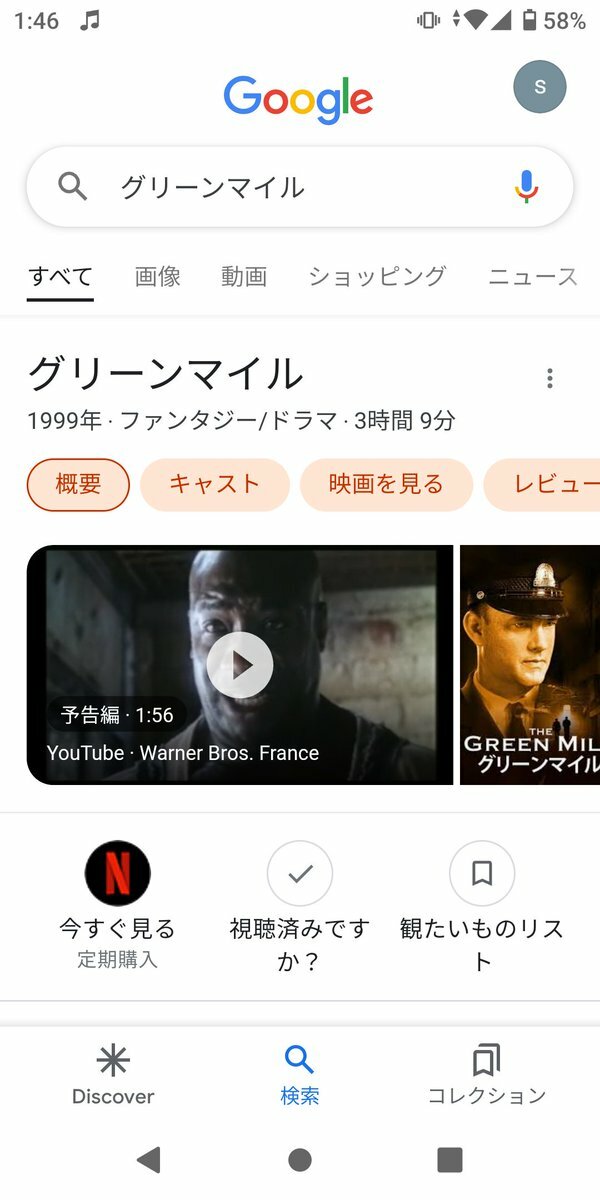Select the 概要 chip
This screenshot has width=600, height=1200.
pos(78,485)
